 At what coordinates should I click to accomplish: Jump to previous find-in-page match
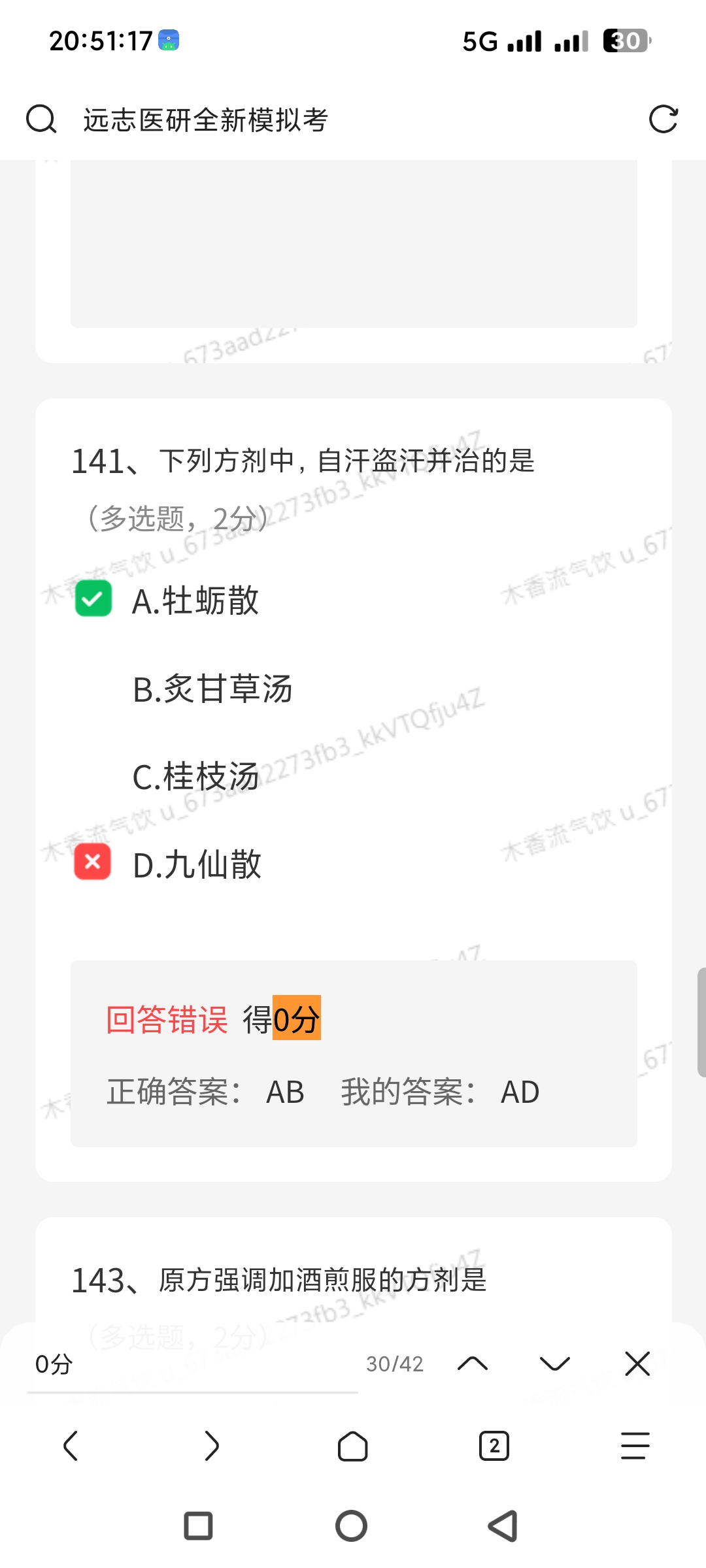[x=473, y=1364]
